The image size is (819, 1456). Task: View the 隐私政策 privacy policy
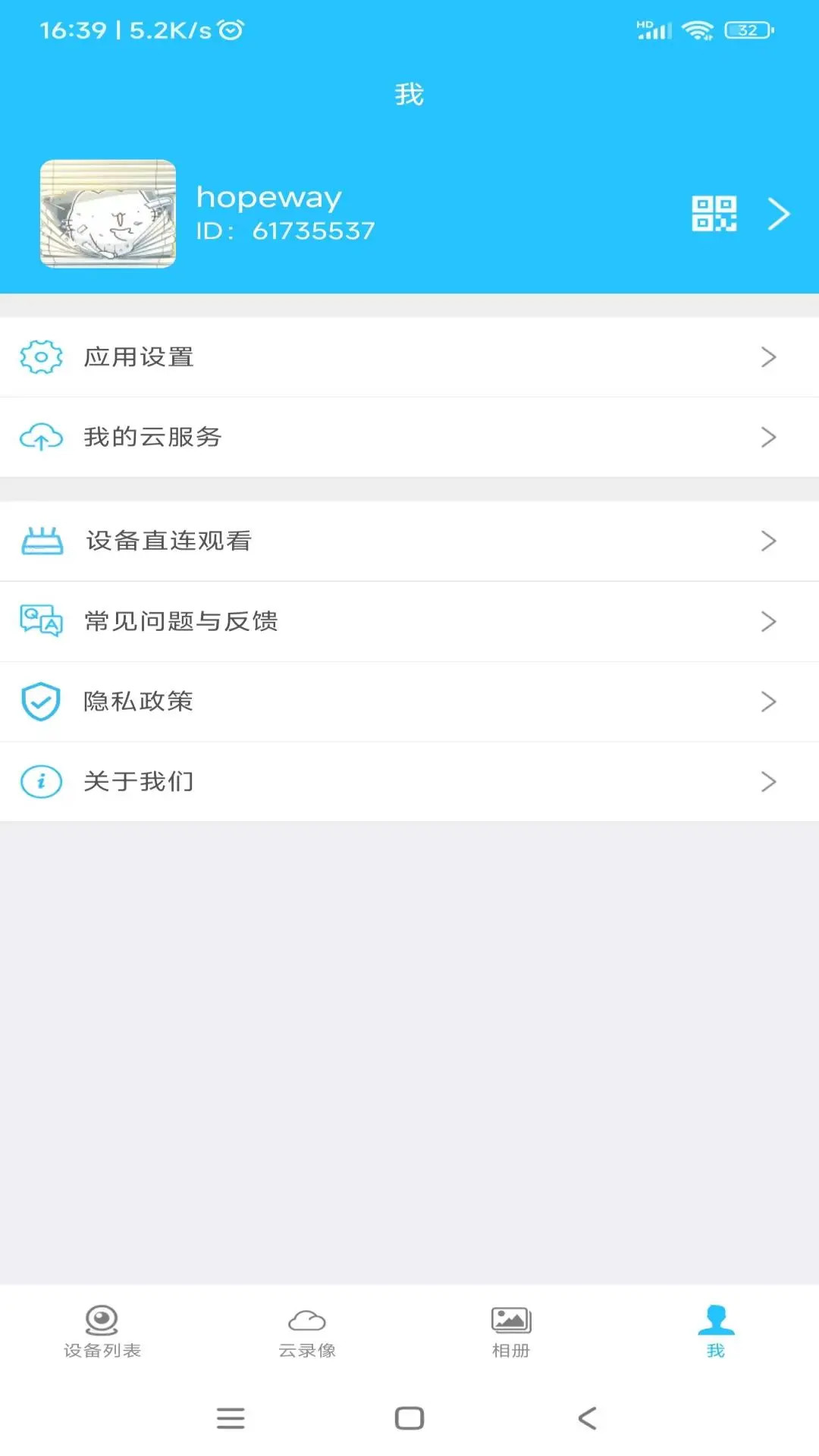[409, 702]
